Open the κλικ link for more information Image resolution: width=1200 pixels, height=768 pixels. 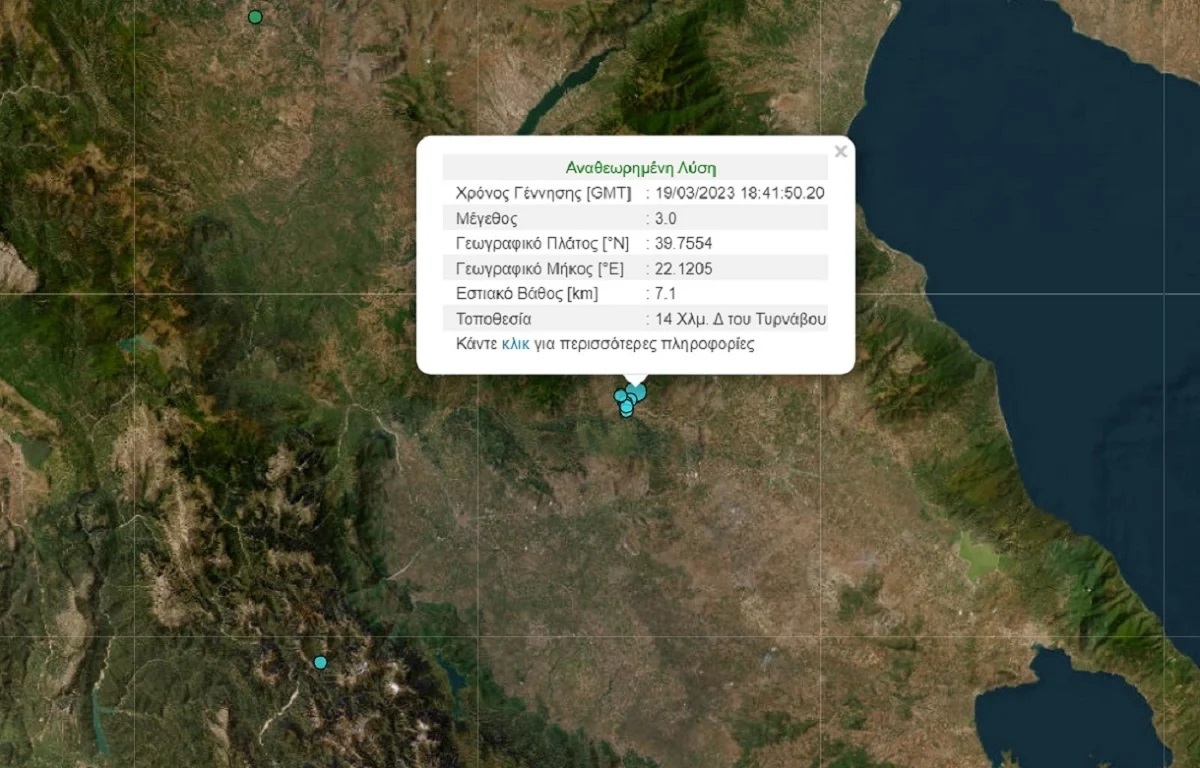pos(515,345)
